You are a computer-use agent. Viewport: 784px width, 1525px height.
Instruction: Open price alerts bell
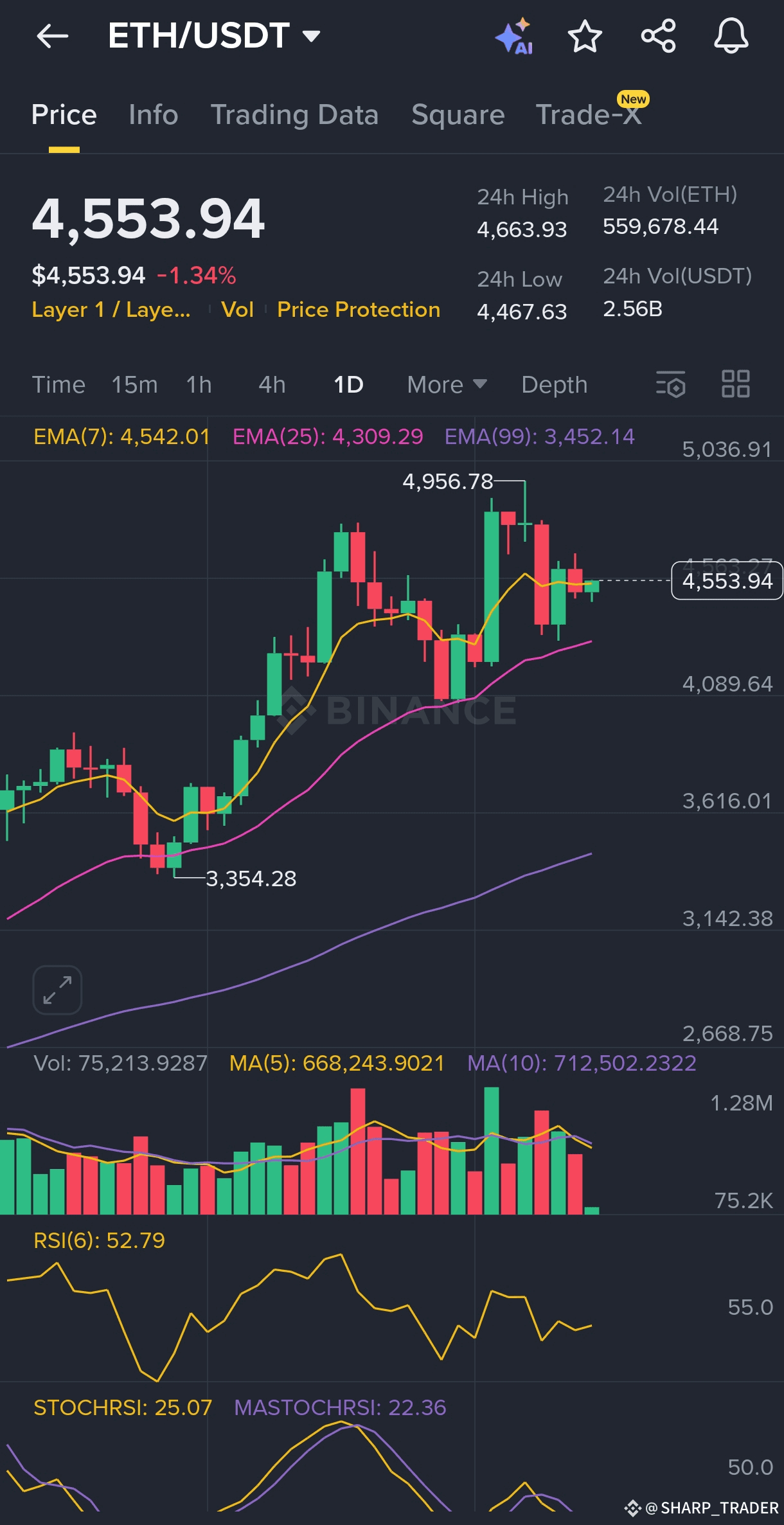click(x=731, y=35)
